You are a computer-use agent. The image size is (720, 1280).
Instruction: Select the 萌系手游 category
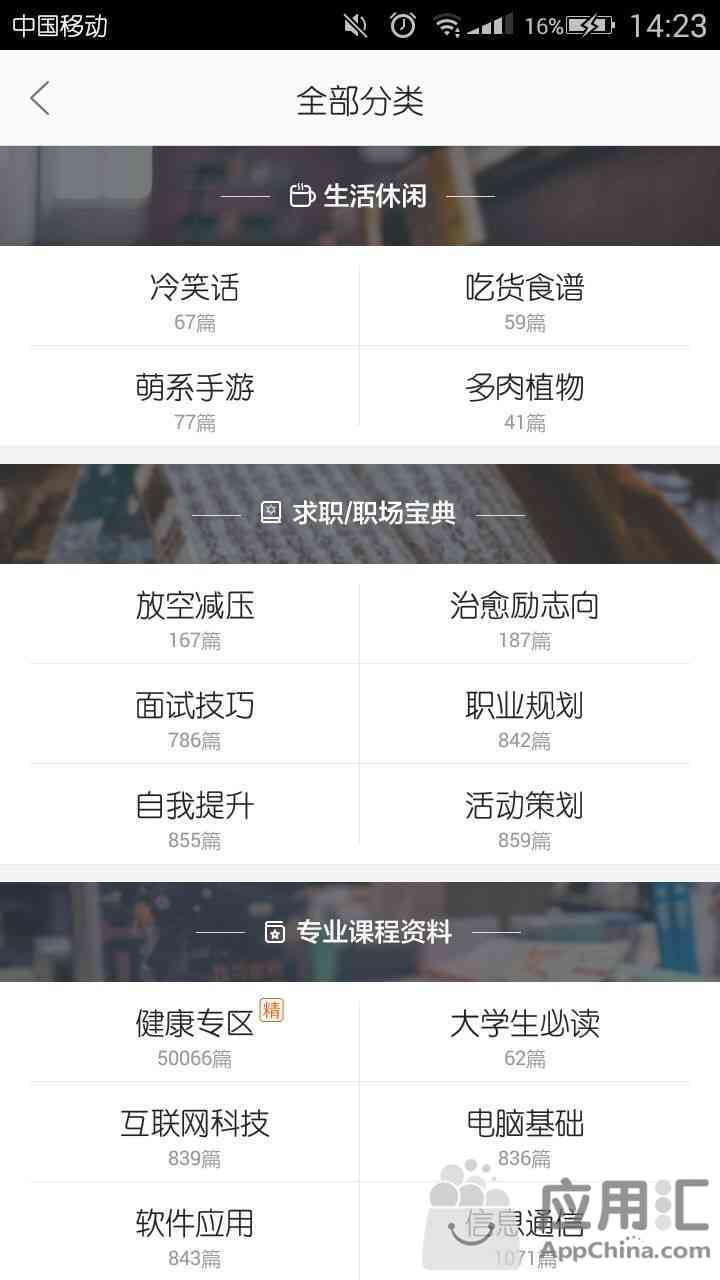(x=195, y=399)
